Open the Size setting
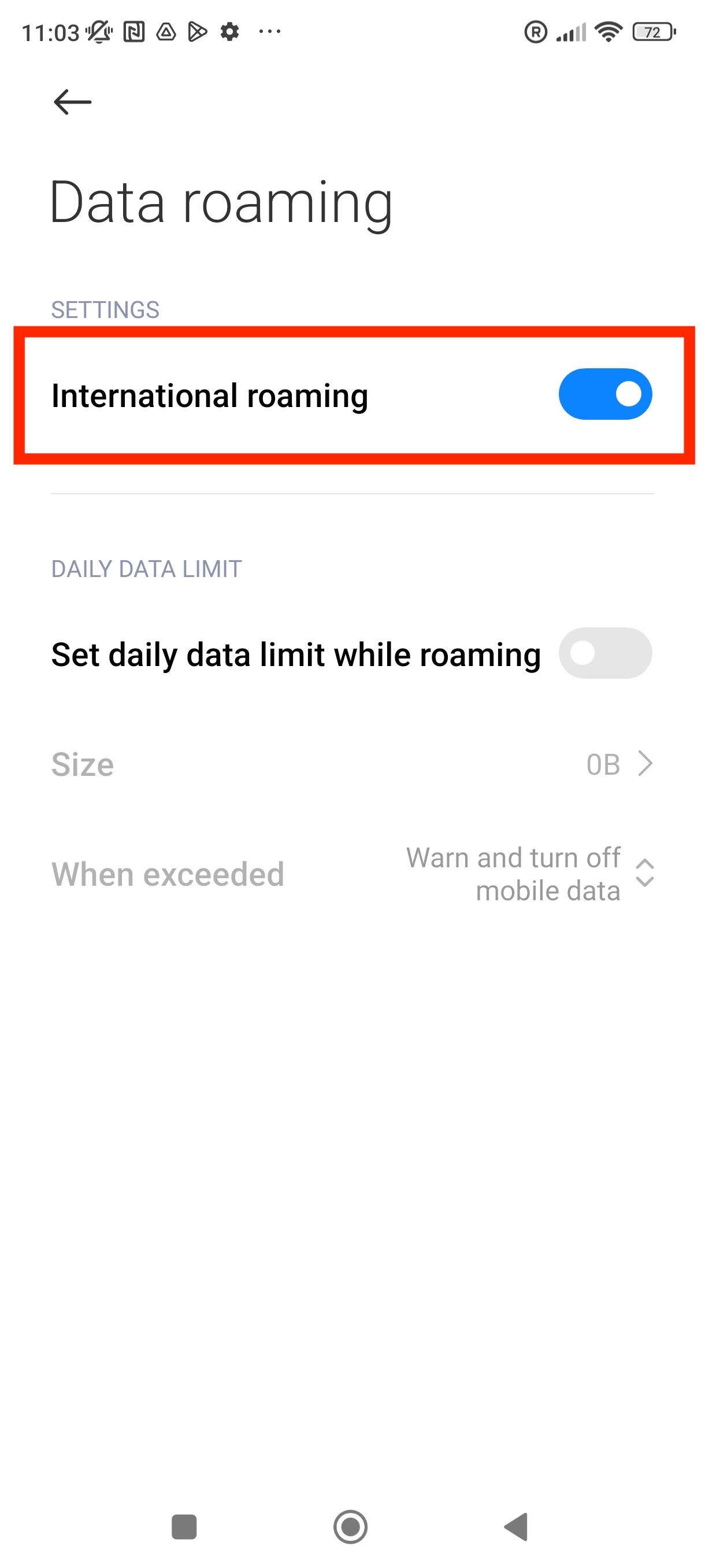Screen dimensions: 705x1568 pos(351,764)
